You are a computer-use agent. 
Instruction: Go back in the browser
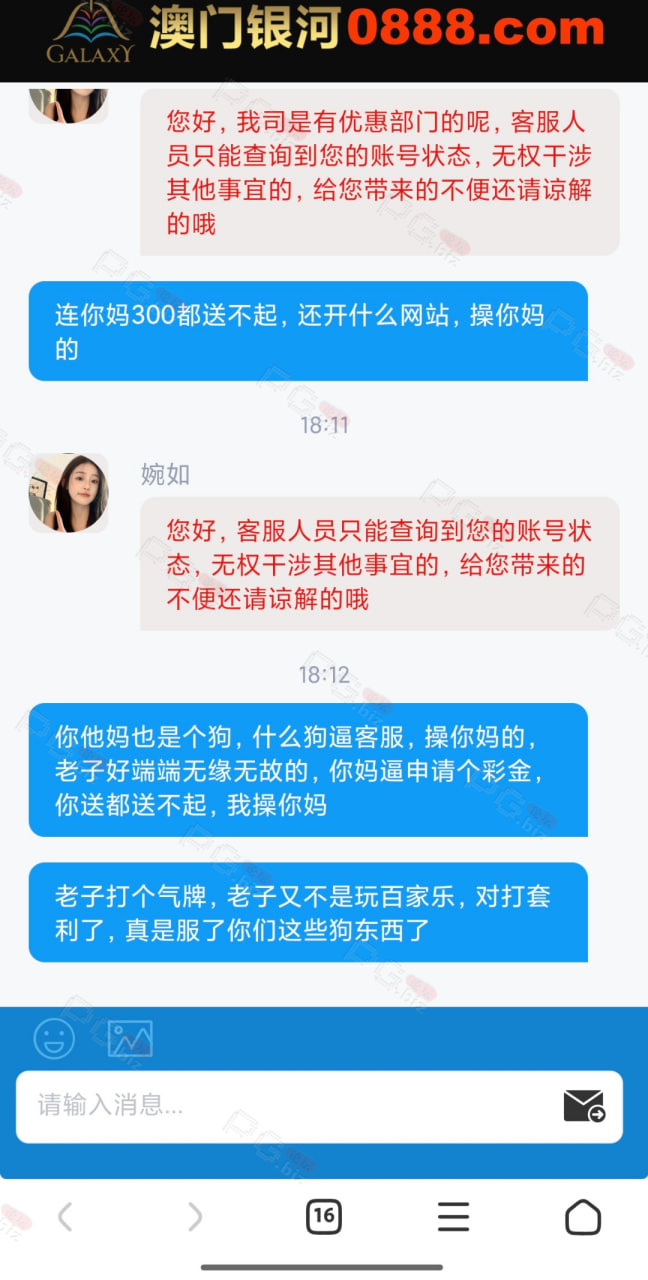[65, 1216]
